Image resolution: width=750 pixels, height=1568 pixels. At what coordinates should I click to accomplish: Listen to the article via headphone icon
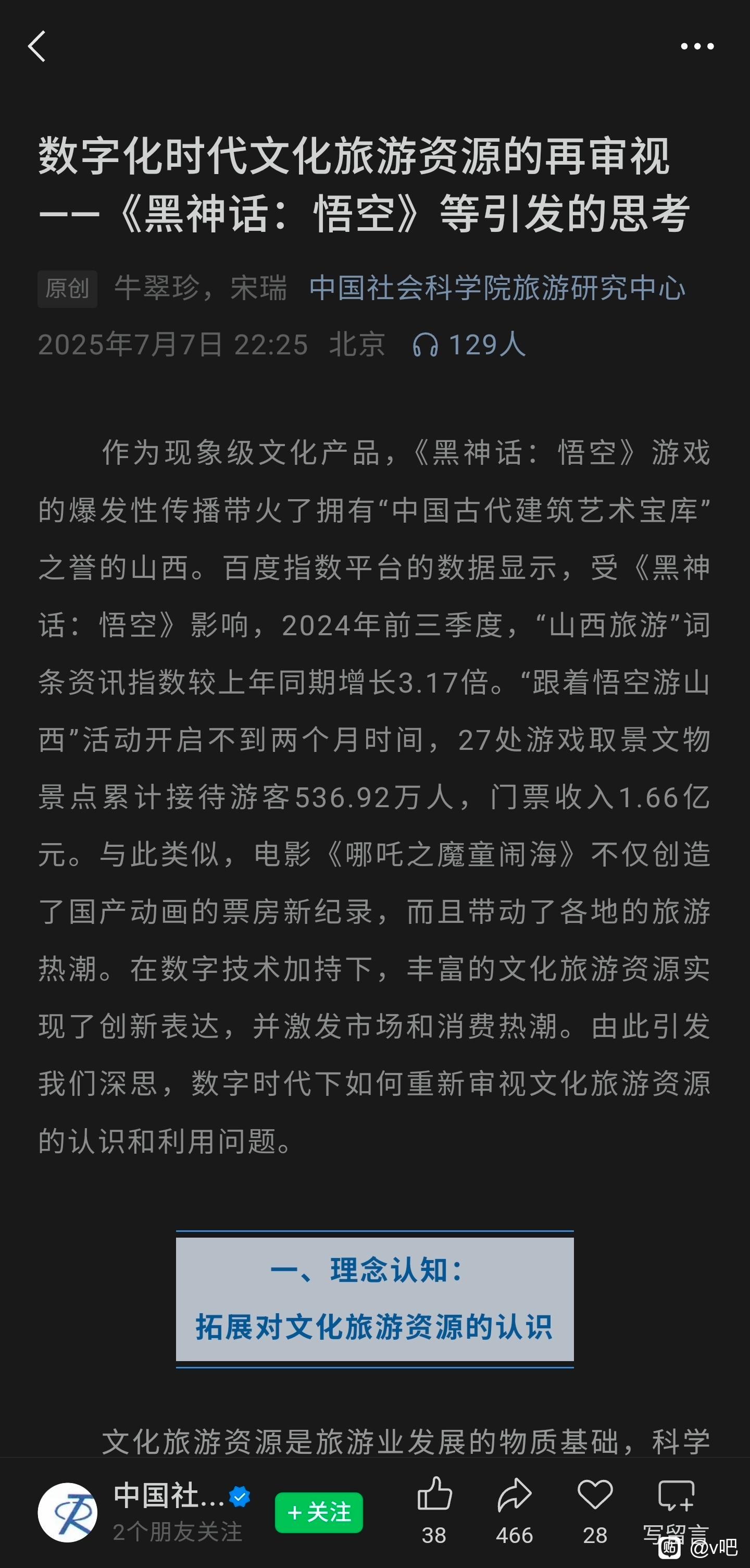[x=425, y=345]
